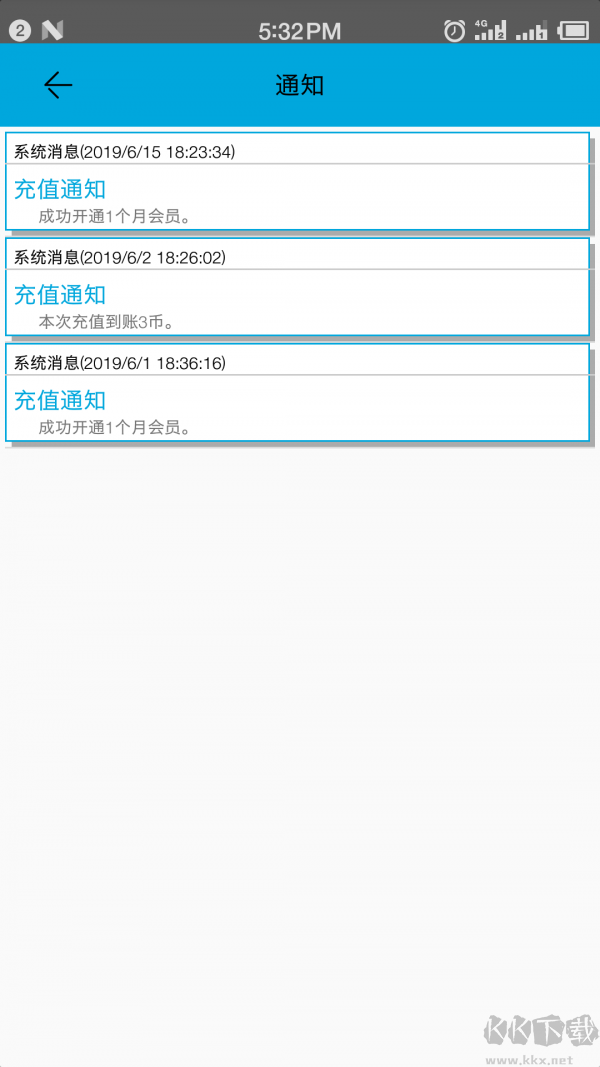
Task: Open the 2019/6/15 充值通知 message
Action: (297, 196)
